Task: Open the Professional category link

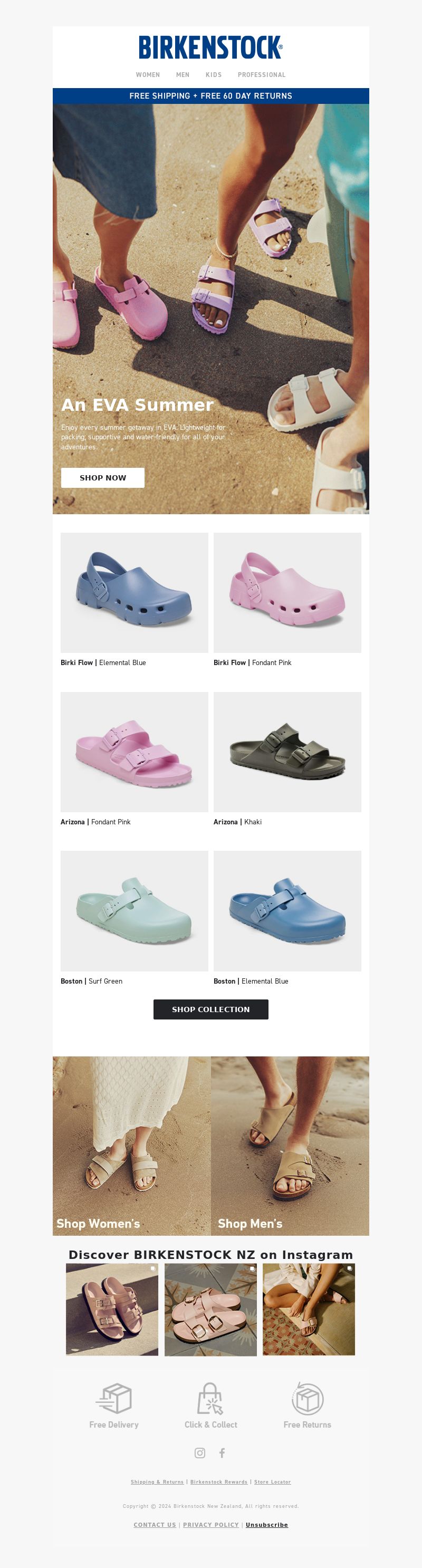Action: 261,75
